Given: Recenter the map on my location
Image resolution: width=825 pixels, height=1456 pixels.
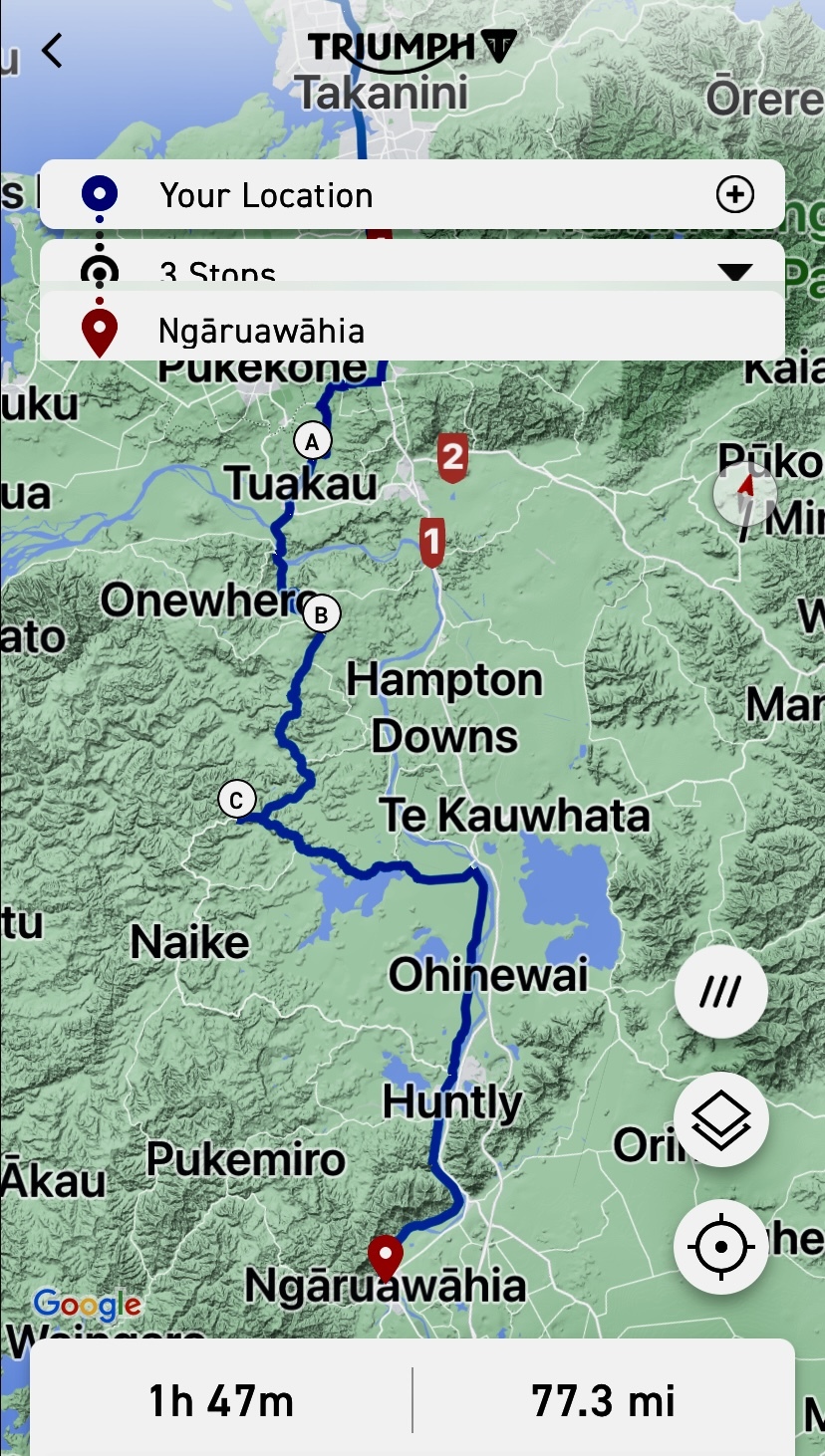Looking at the screenshot, I should [x=720, y=1247].
